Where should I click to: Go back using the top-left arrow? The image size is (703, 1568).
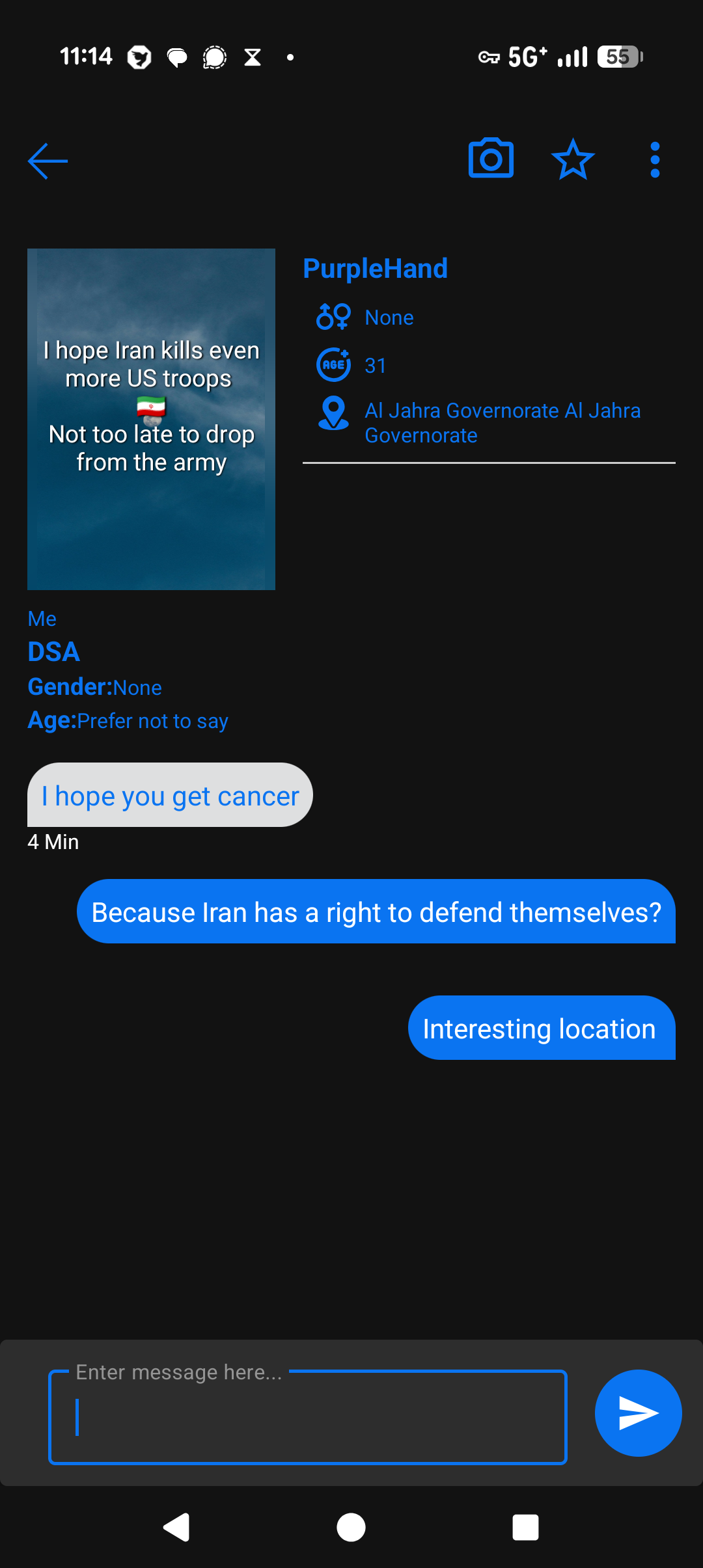pyautogui.click(x=48, y=161)
